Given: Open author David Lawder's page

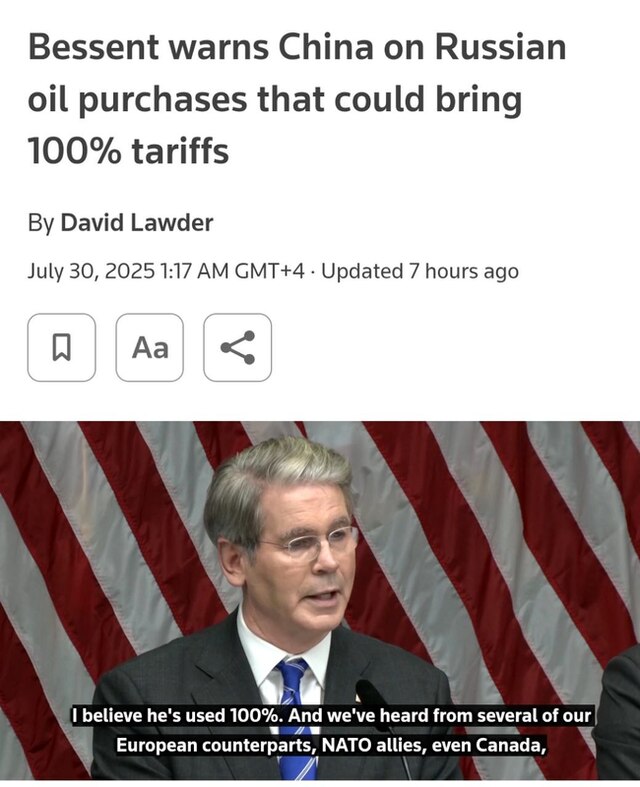Looking at the screenshot, I should click(137, 223).
